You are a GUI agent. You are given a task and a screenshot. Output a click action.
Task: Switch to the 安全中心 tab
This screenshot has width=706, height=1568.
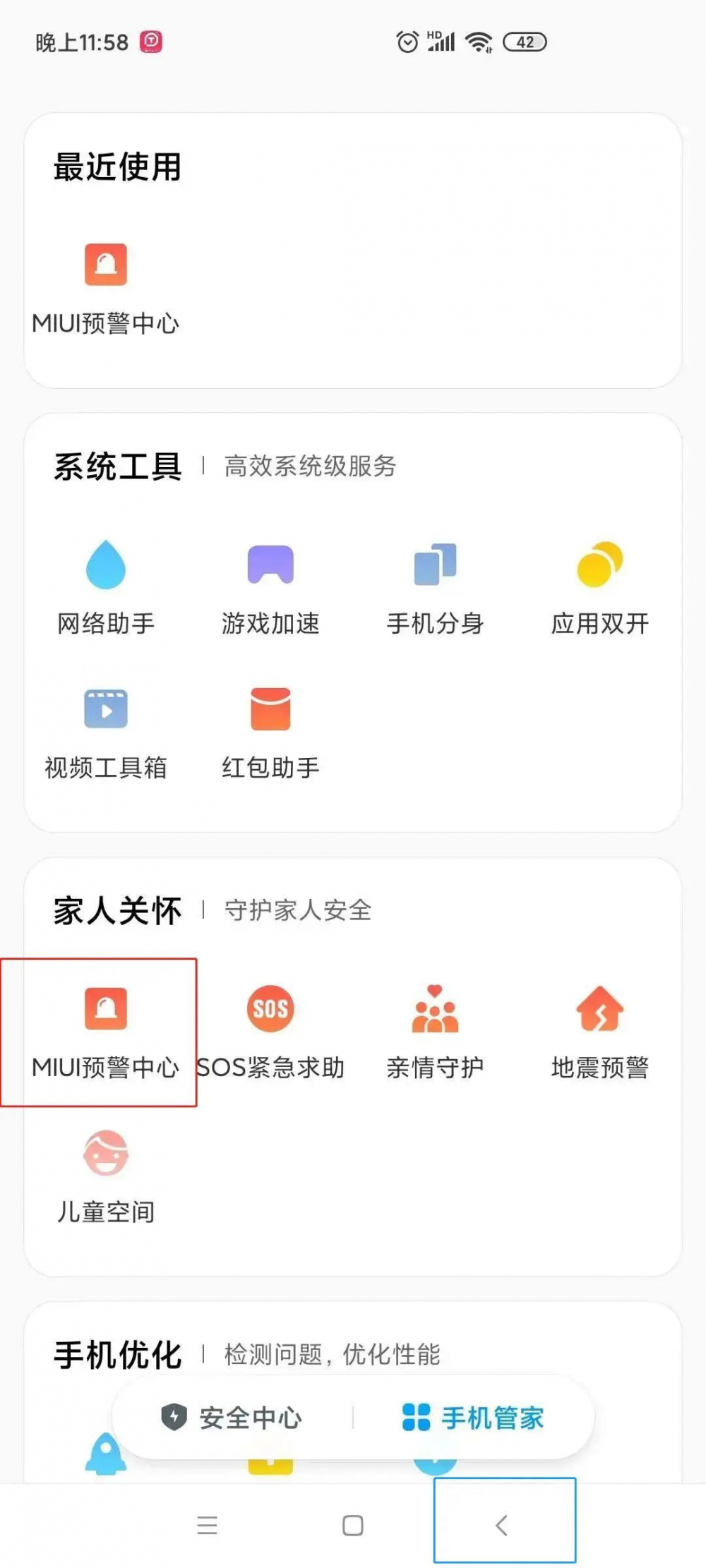click(233, 1418)
